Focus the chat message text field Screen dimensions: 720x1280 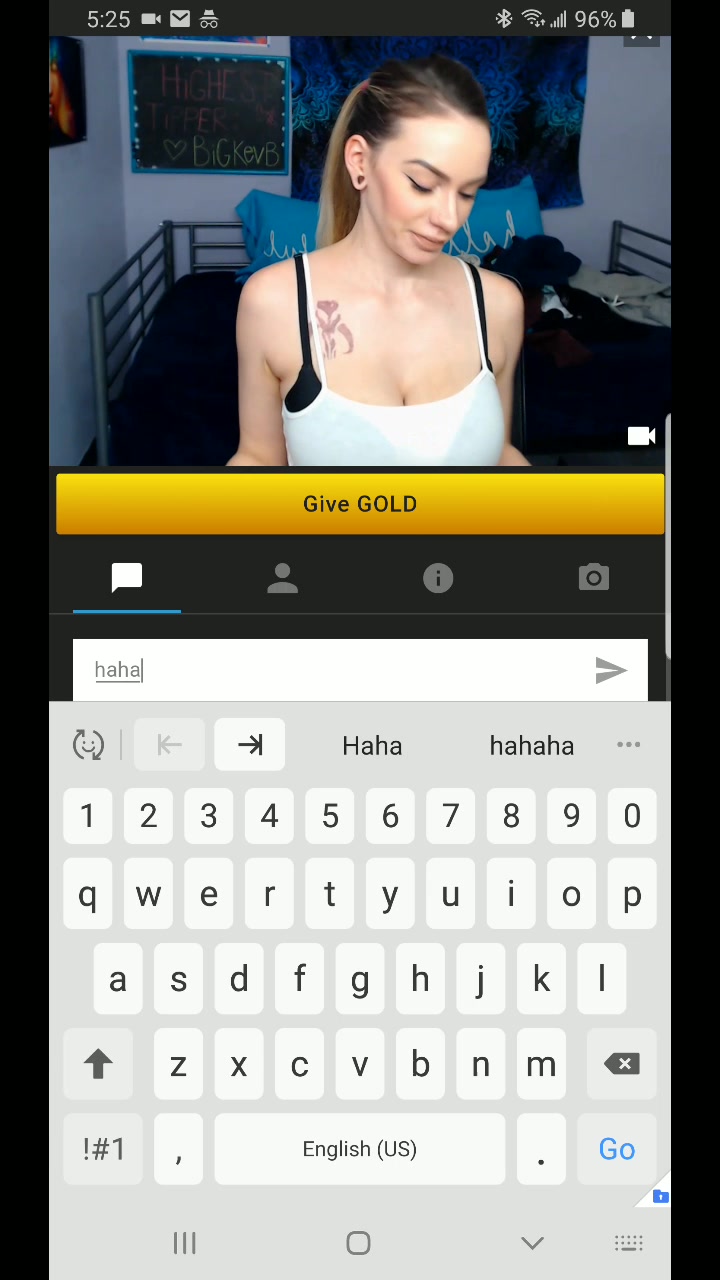click(x=330, y=670)
